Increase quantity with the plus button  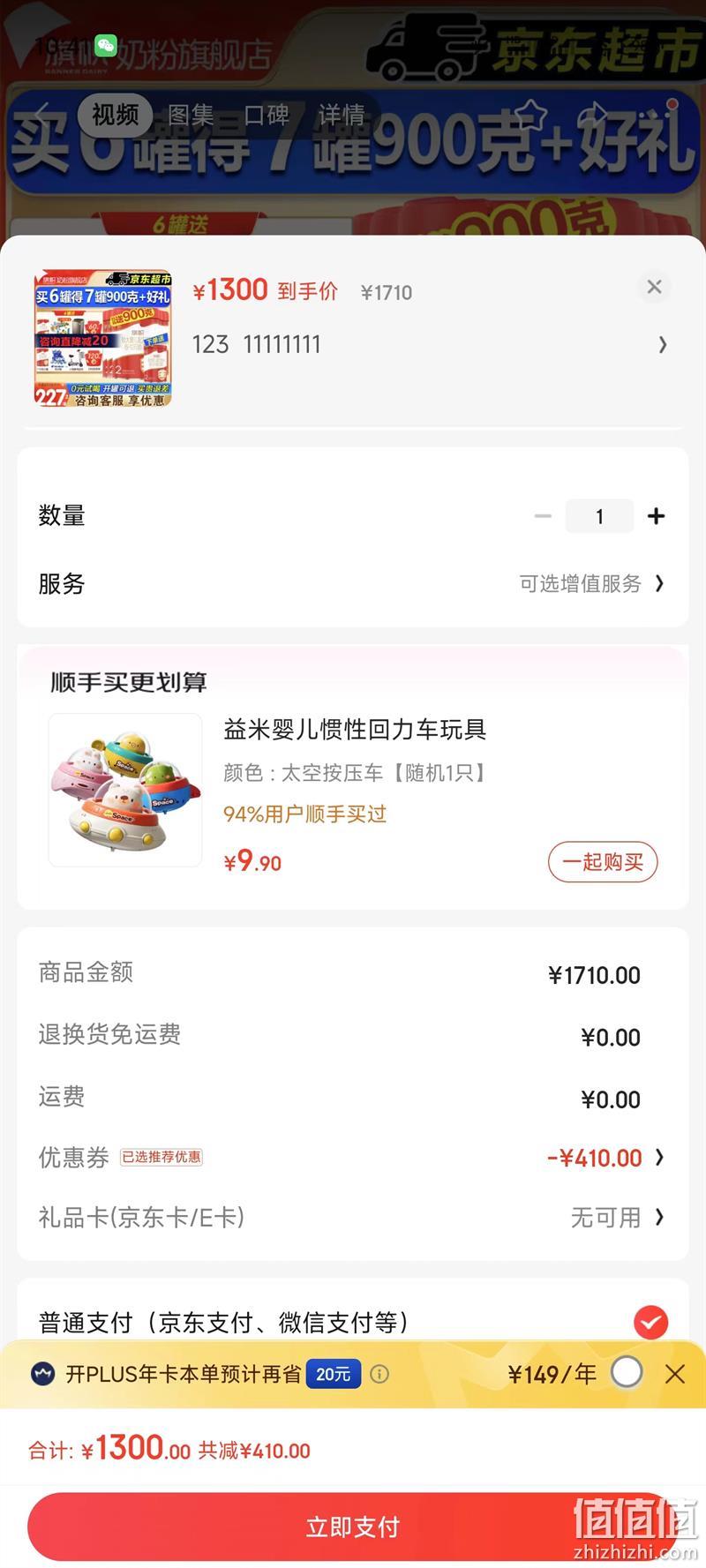pyautogui.click(x=656, y=516)
